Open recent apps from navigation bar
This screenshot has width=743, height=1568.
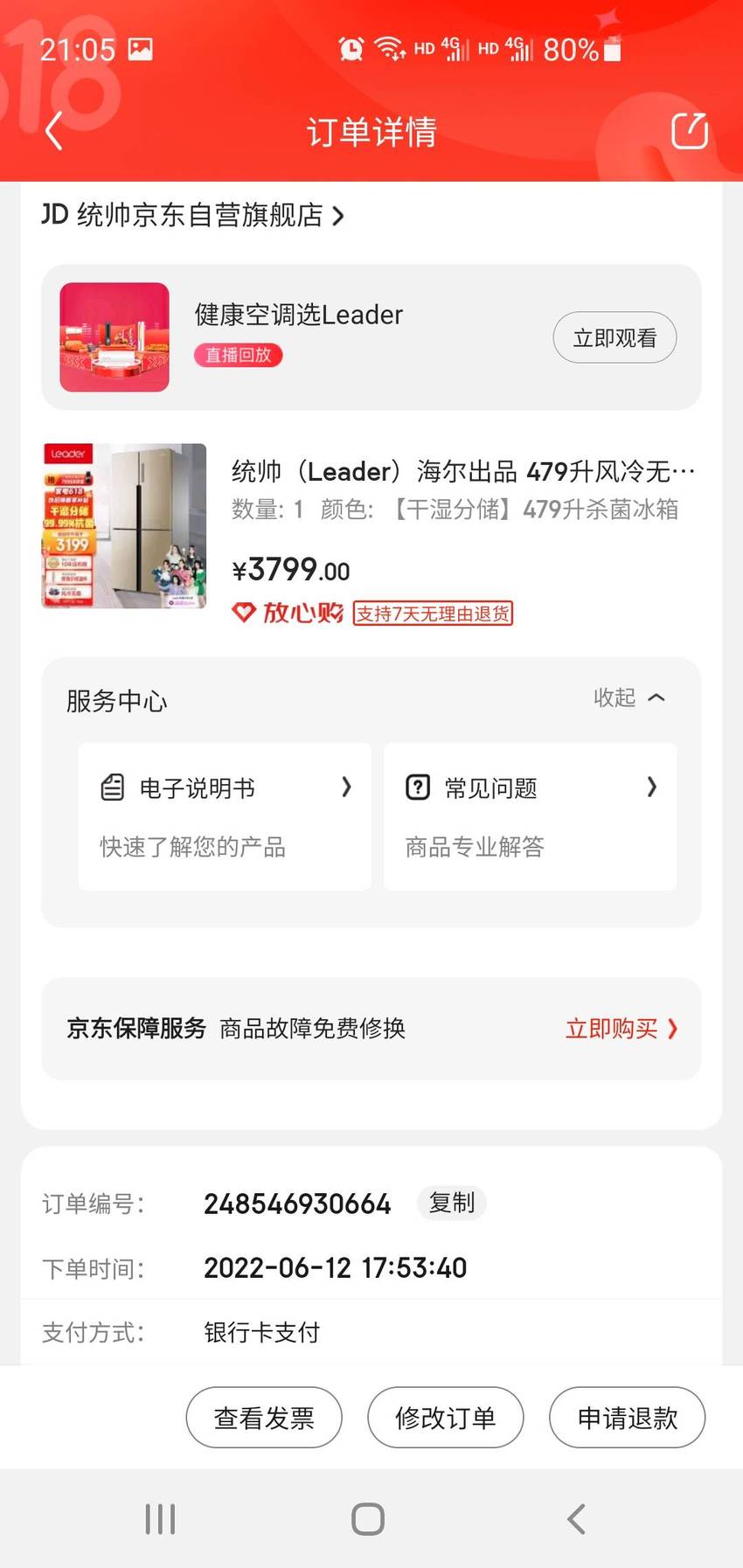160,1519
